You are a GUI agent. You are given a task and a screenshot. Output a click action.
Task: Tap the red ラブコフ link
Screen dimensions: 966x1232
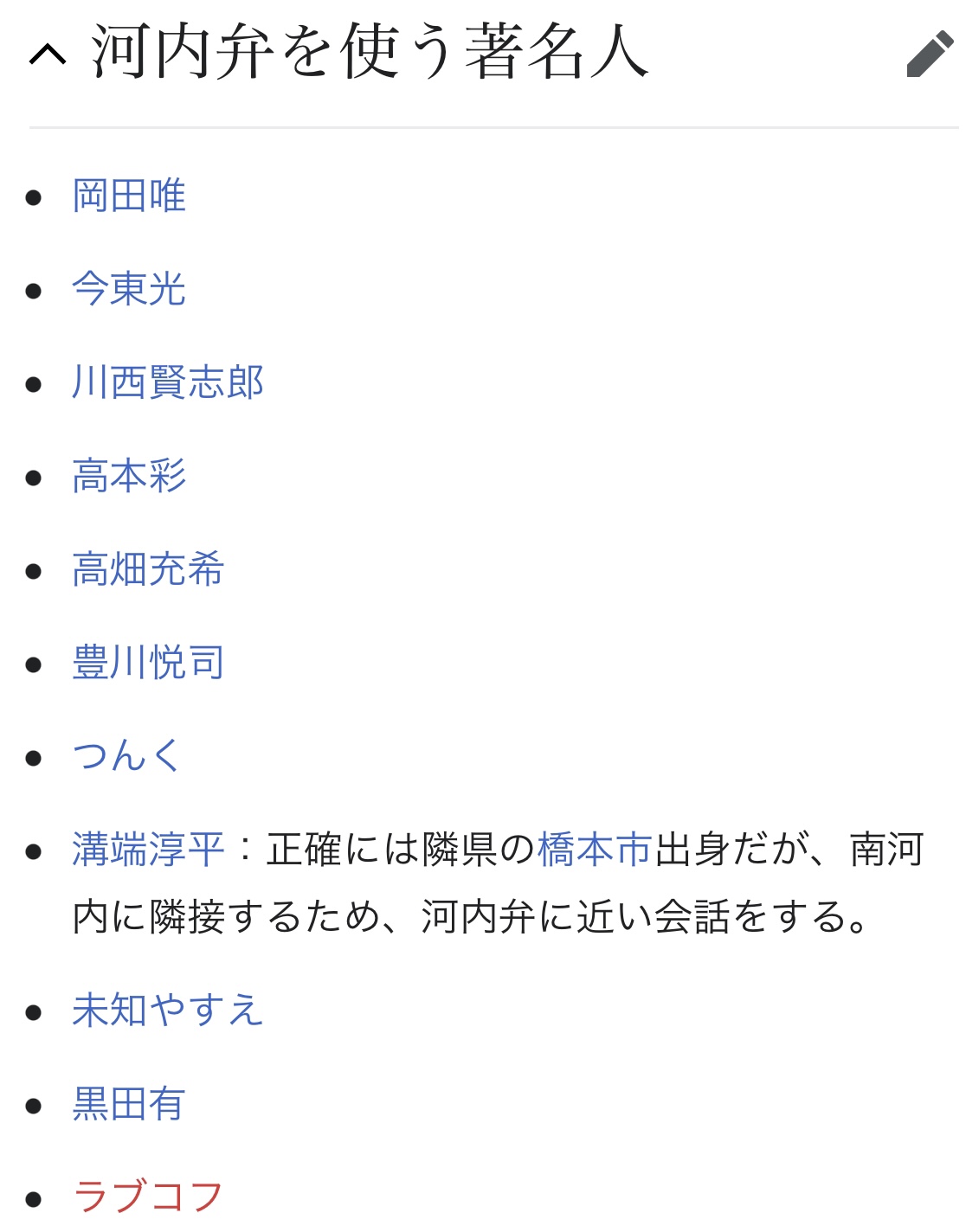(x=148, y=1197)
